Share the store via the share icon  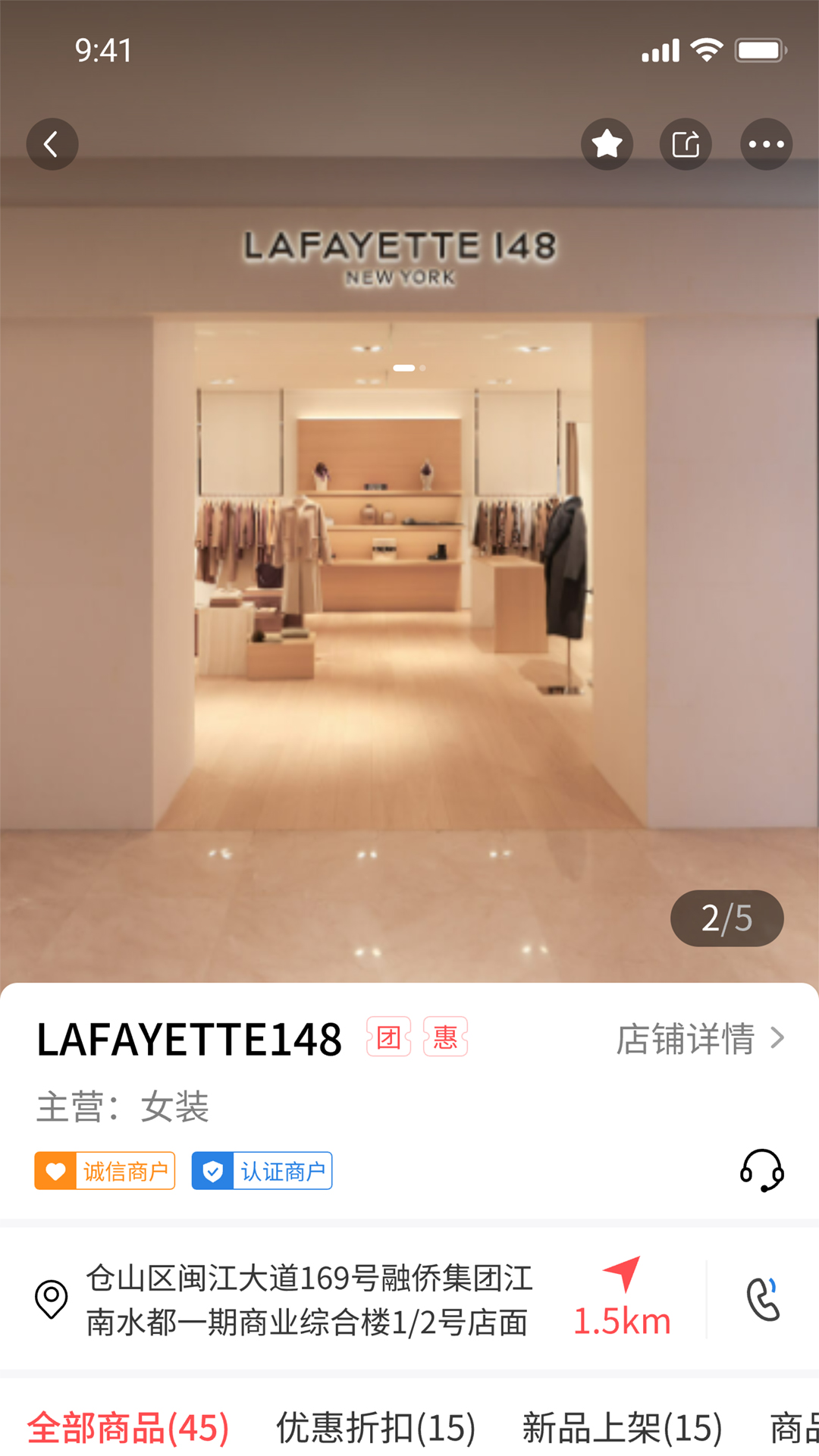(x=686, y=144)
